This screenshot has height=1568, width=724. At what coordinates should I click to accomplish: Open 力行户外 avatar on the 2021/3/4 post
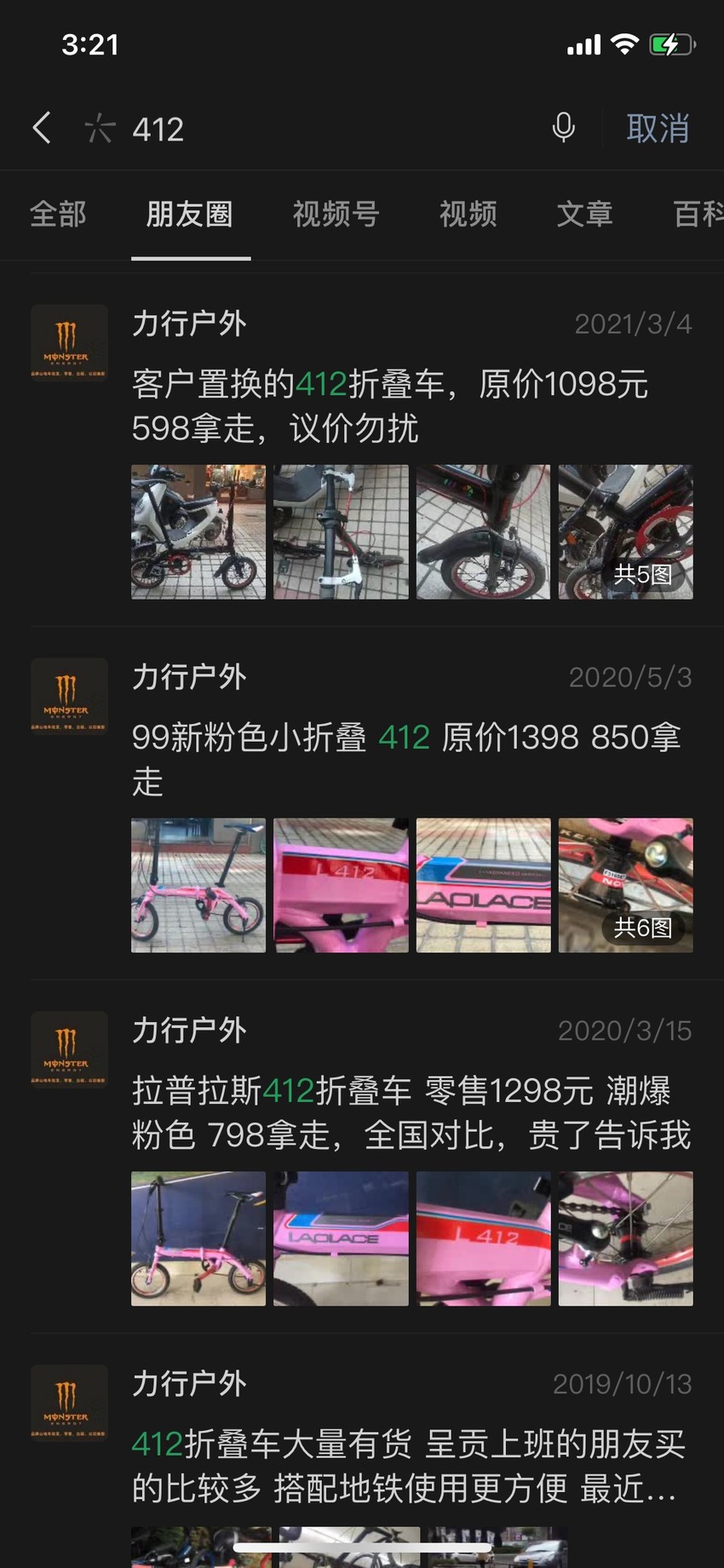pos(69,342)
